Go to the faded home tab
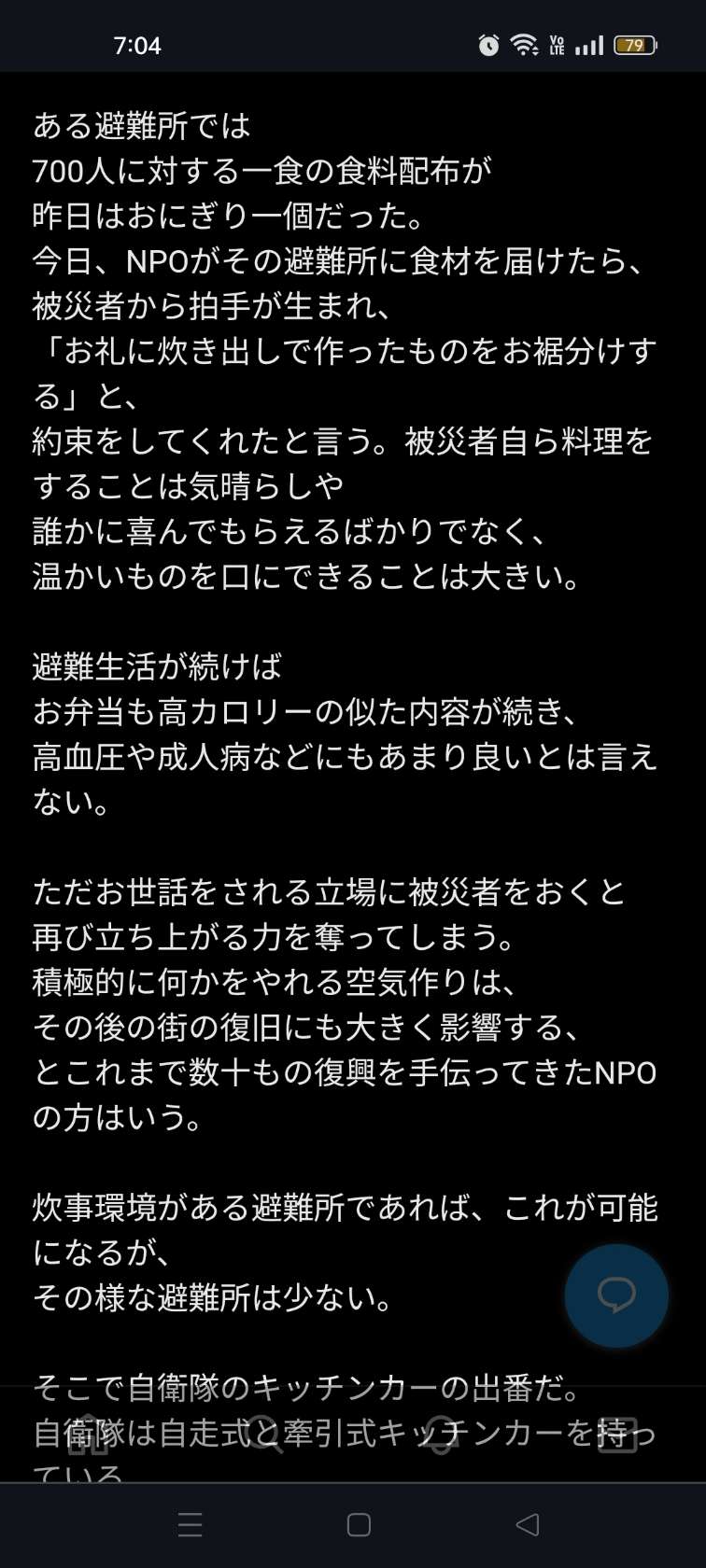This screenshot has width=706, height=1568. click(x=90, y=1435)
